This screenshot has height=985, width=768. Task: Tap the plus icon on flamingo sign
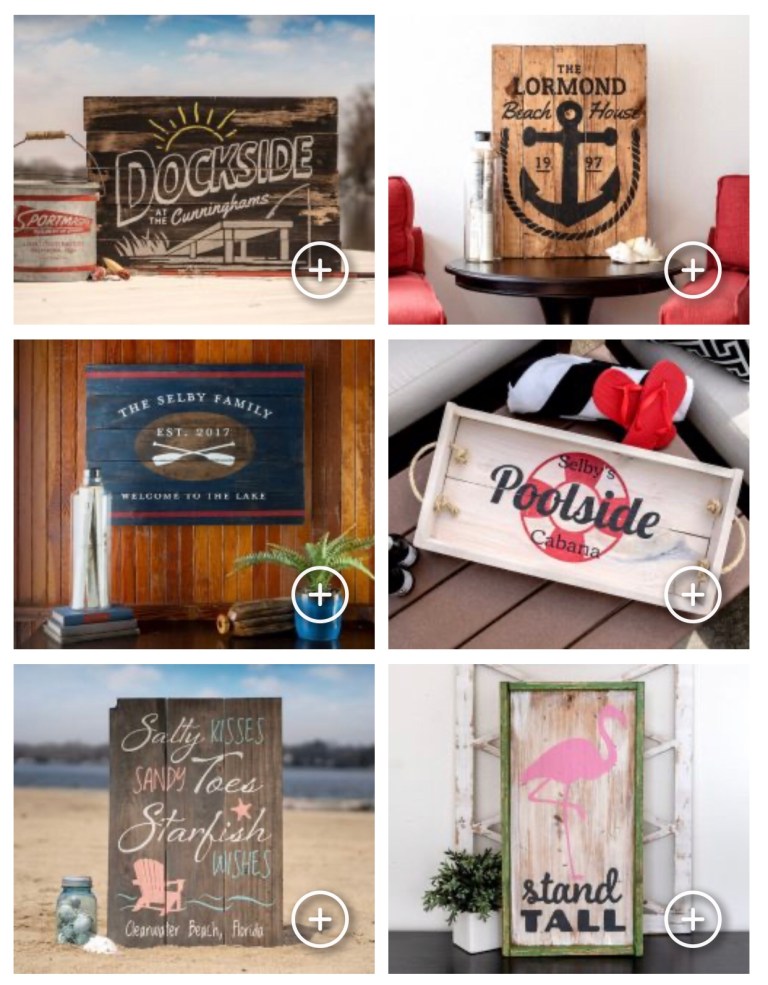click(693, 920)
